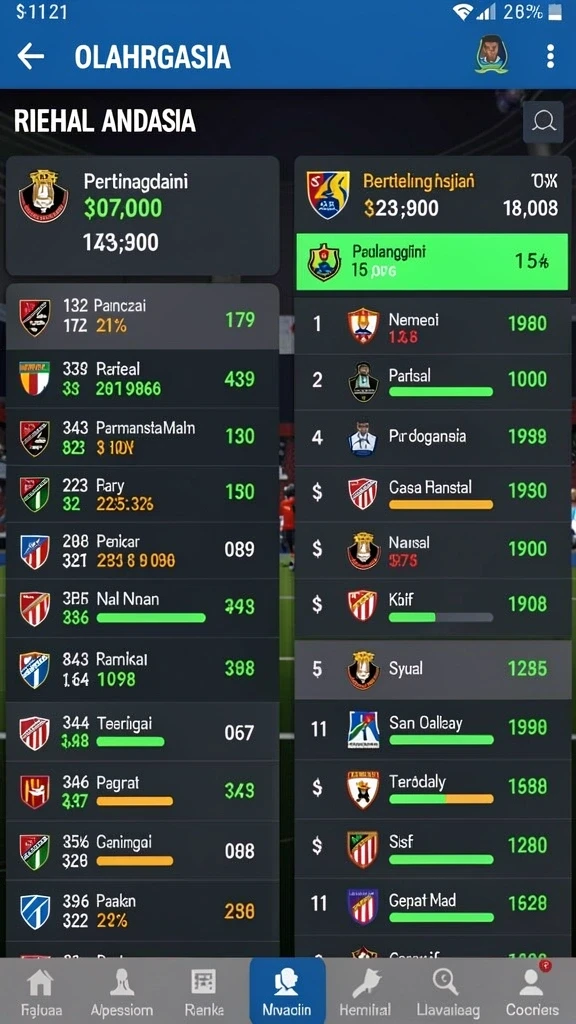Screen dimensions: 576x1024
Task: Open the ParmanstaMaln row
Action: pos(142,437)
